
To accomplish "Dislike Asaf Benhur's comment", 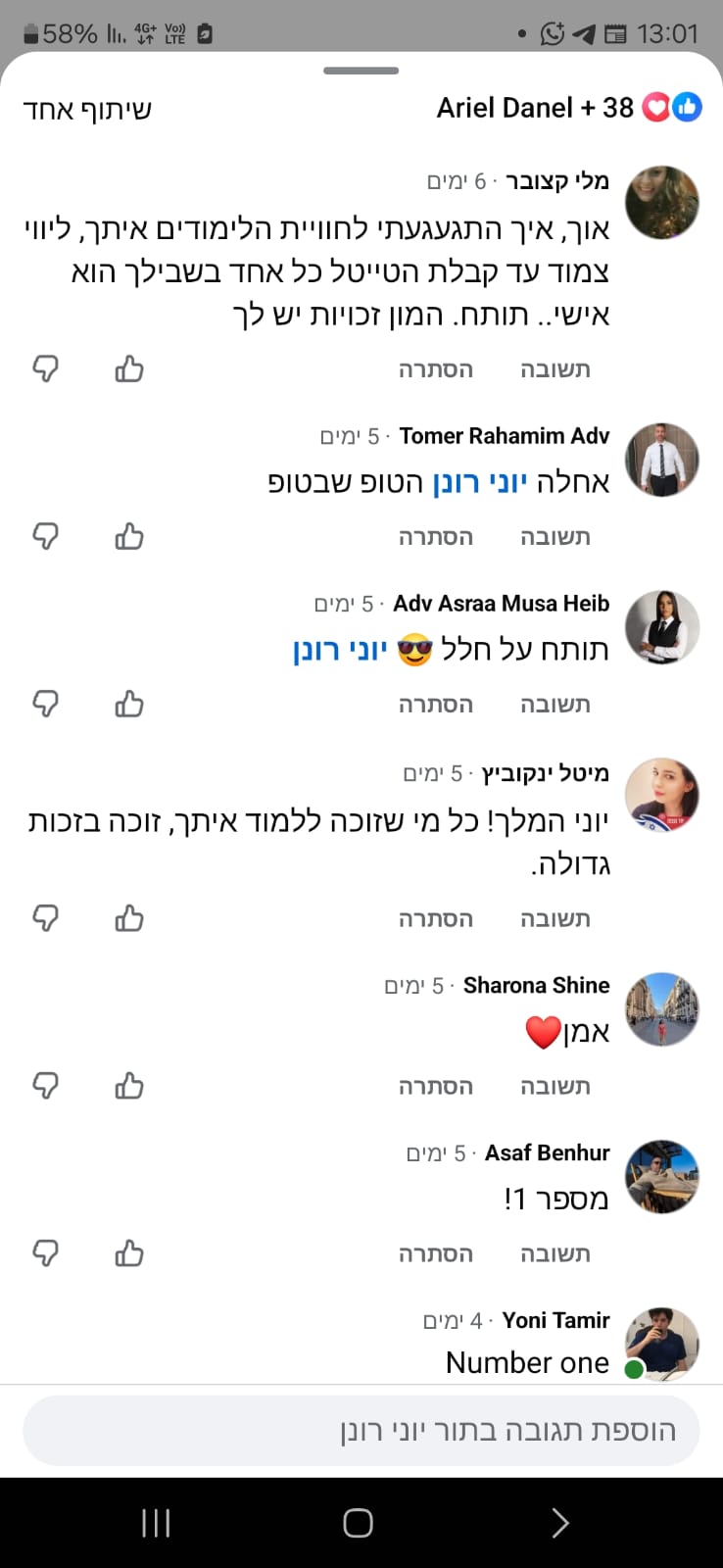I will tap(46, 1254).
